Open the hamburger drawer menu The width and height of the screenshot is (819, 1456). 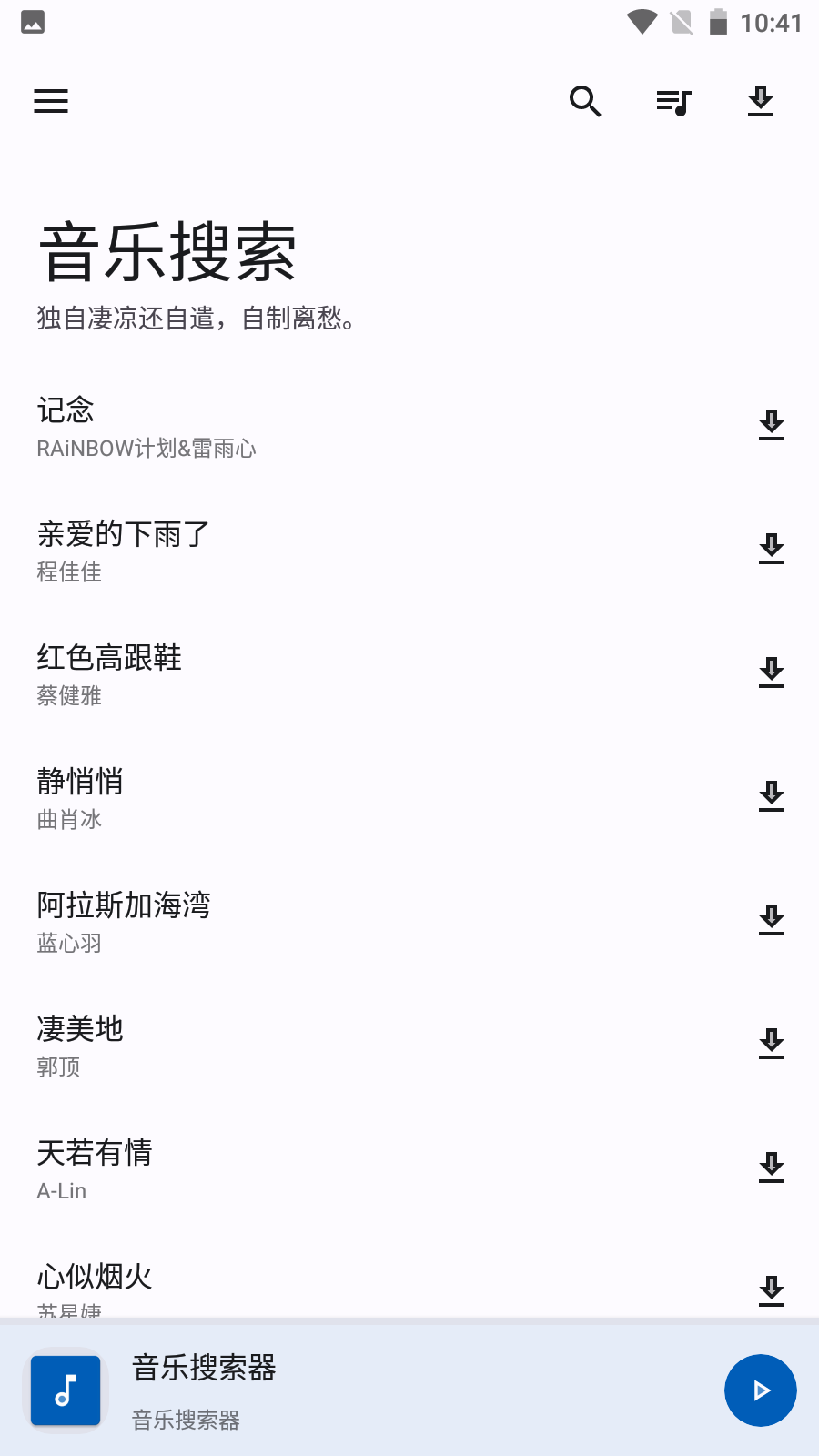coord(51,101)
